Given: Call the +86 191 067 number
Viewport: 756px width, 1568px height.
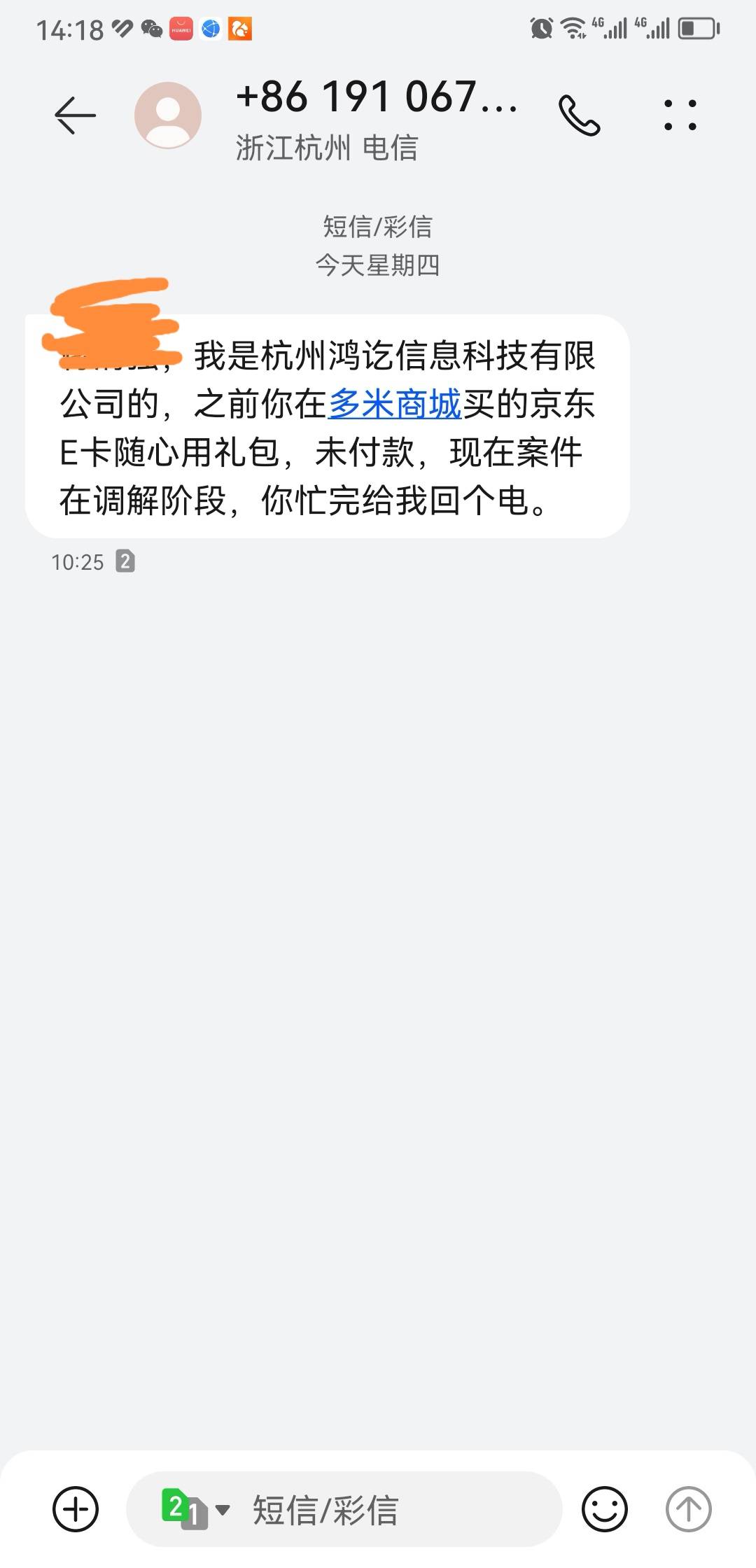Looking at the screenshot, I should [579, 115].
